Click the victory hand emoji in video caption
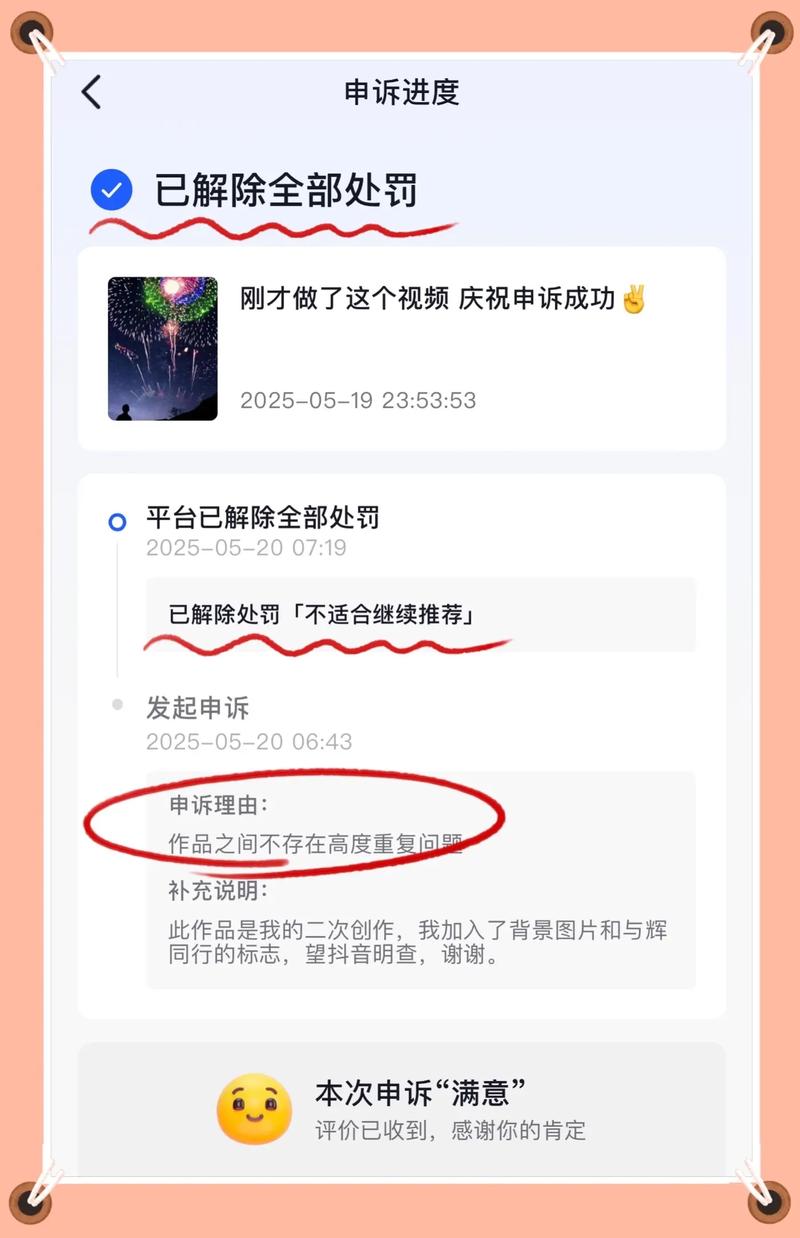 click(x=634, y=297)
